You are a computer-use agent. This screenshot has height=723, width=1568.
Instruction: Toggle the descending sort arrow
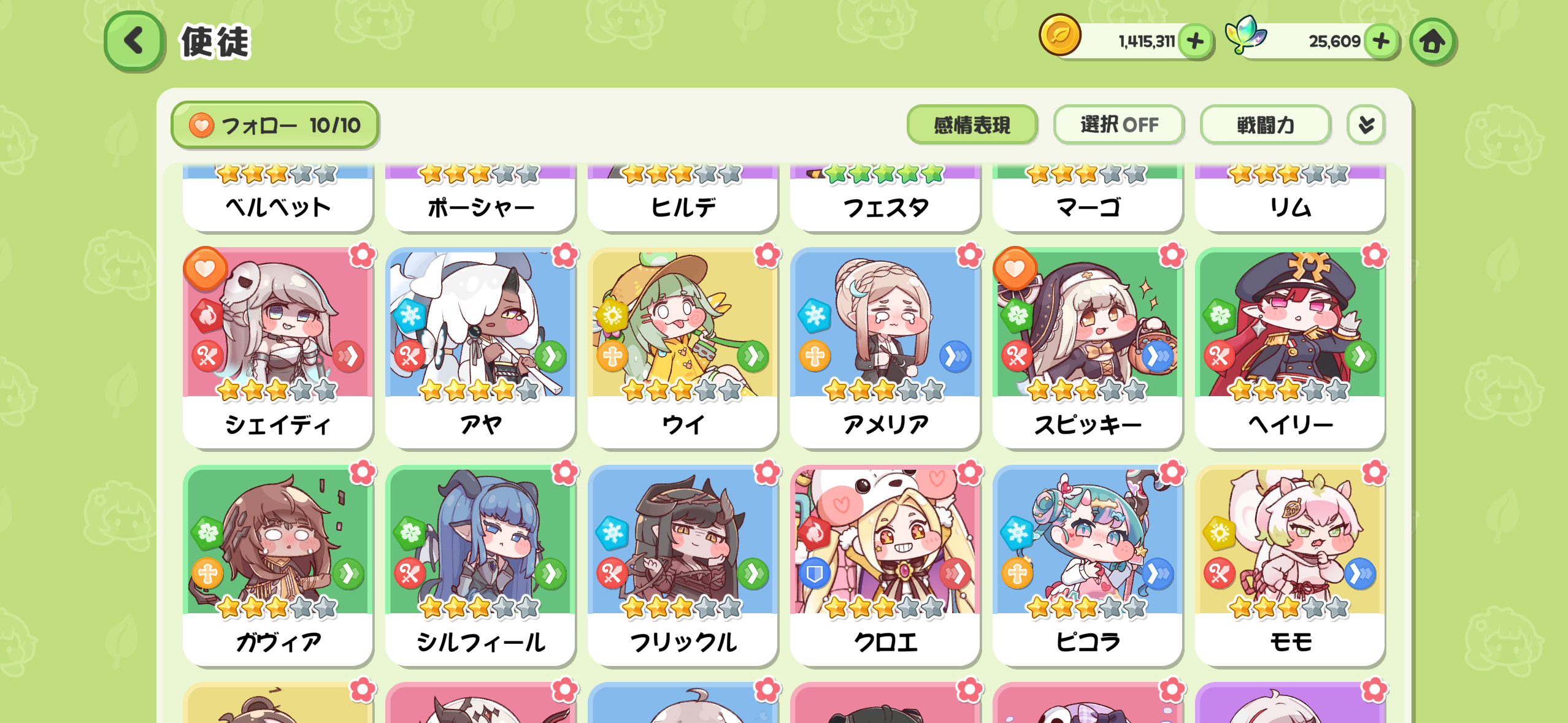pyautogui.click(x=1366, y=125)
